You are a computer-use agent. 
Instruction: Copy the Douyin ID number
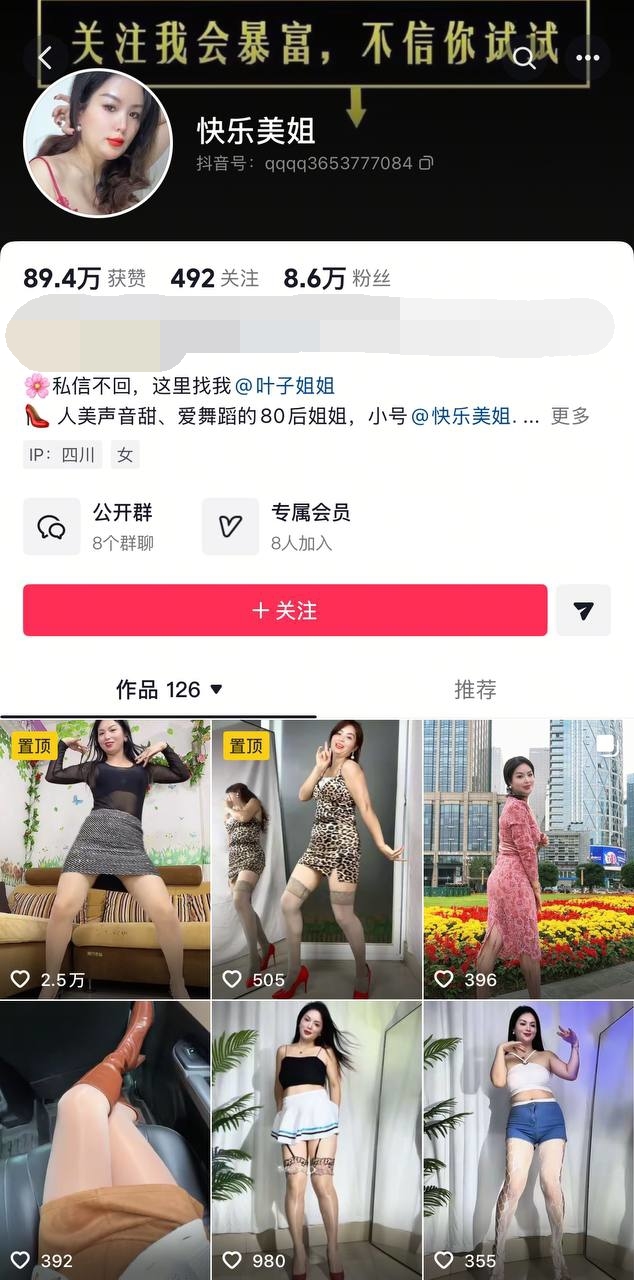point(426,163)
